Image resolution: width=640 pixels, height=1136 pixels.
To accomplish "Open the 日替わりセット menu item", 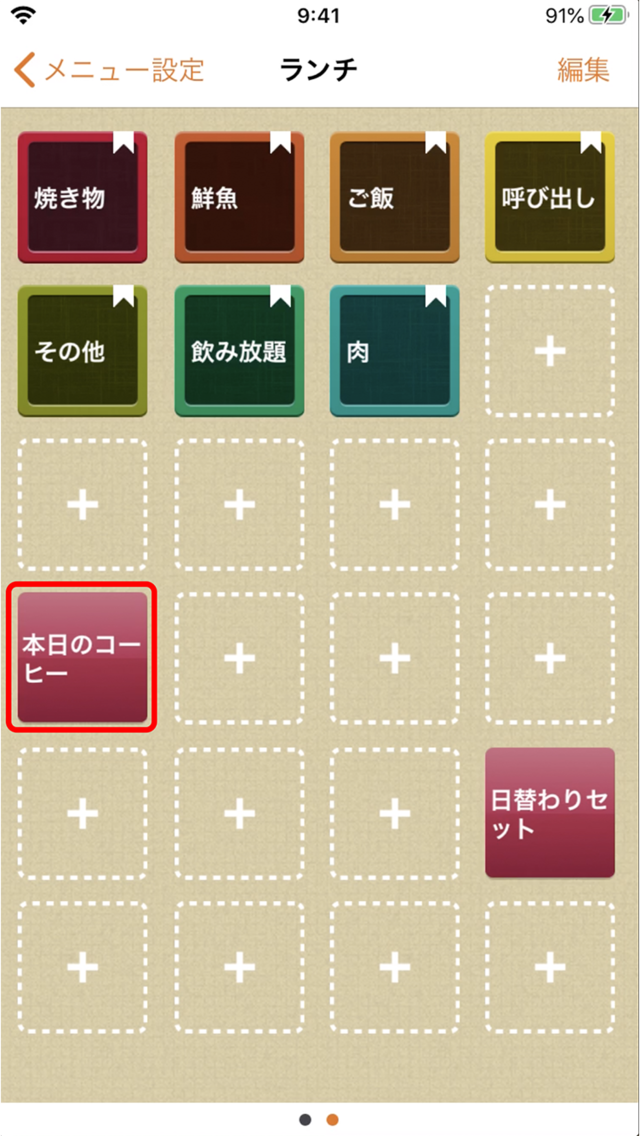I will [x=550, y=812].
